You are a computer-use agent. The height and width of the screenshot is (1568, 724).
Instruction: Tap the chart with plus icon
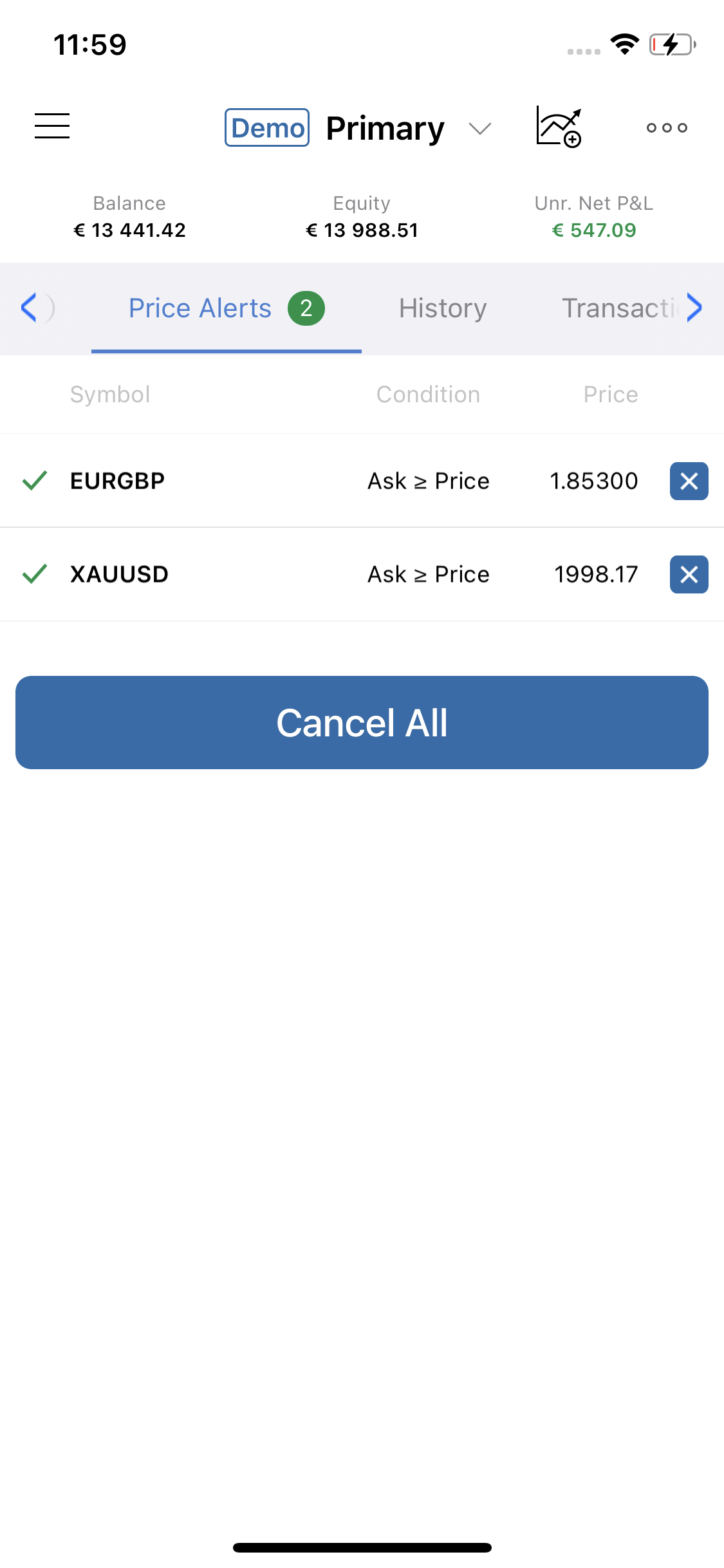pos(559,127)
